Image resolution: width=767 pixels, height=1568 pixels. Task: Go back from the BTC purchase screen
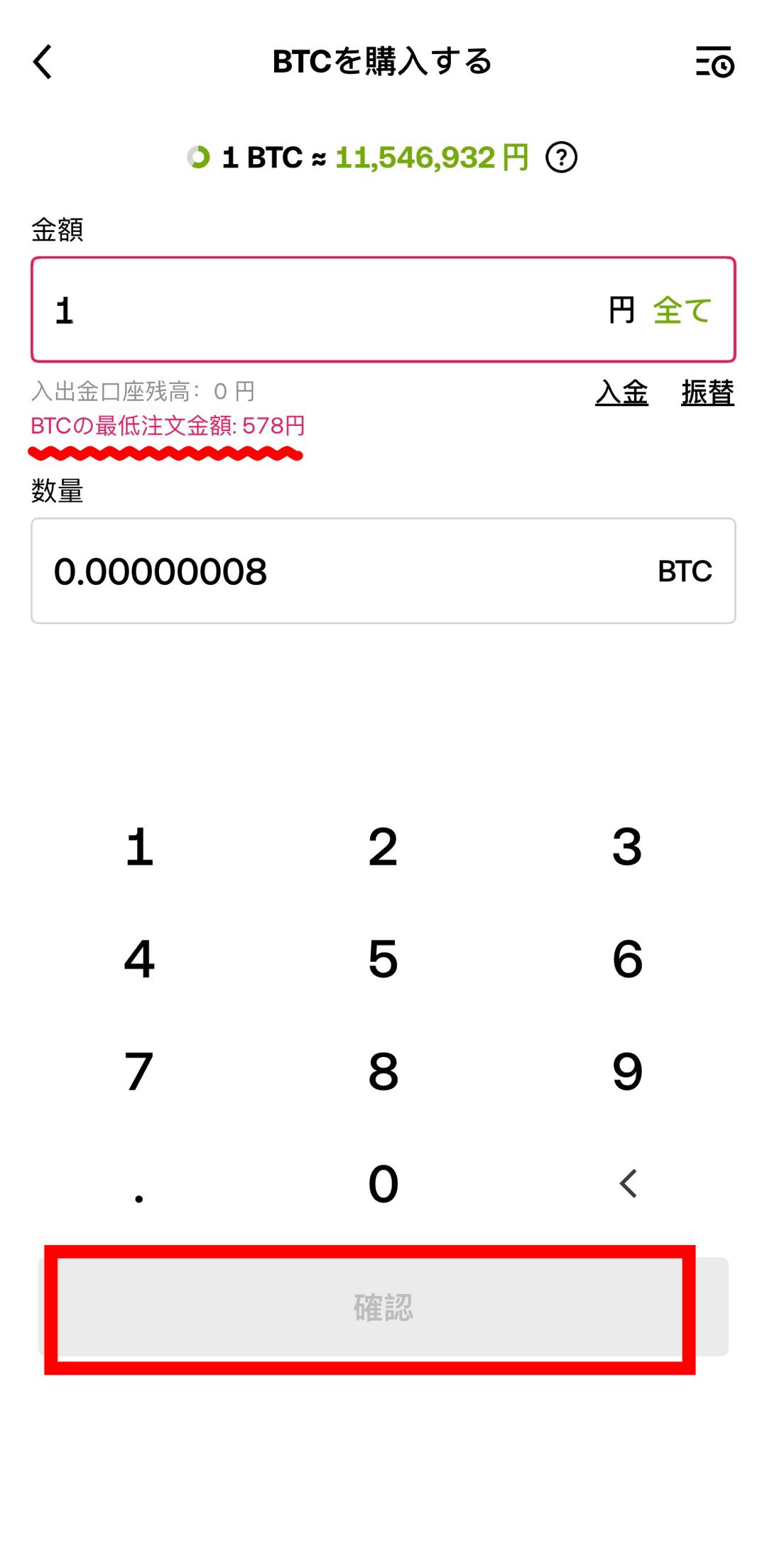(43, 62)
